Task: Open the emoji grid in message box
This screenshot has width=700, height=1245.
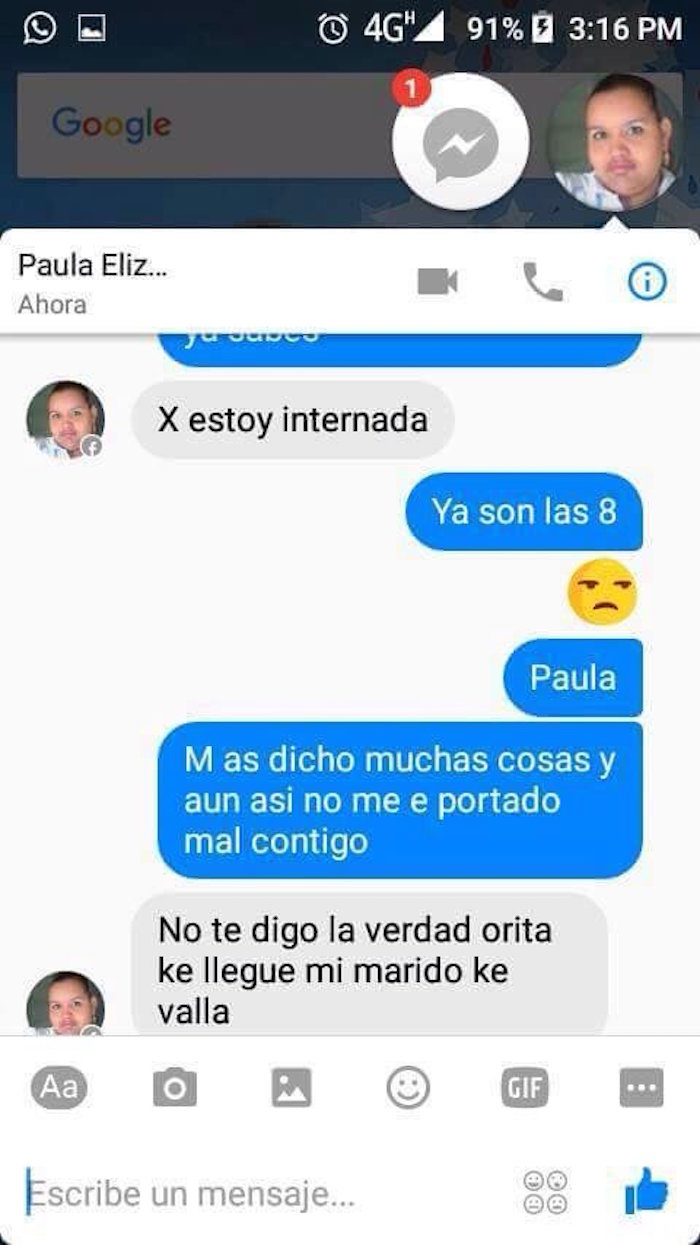Action: [x=545, y=1193]
